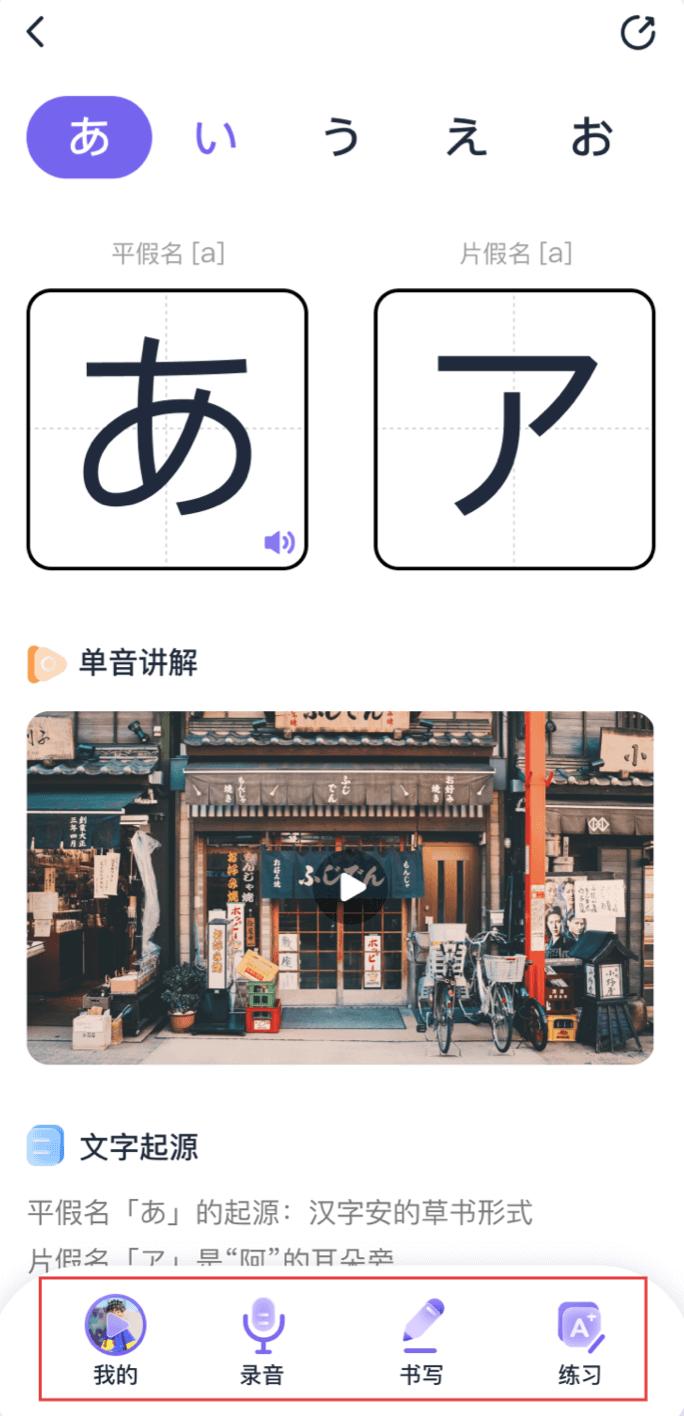
Task: Select the あ tab
Action: click(89, 137)
